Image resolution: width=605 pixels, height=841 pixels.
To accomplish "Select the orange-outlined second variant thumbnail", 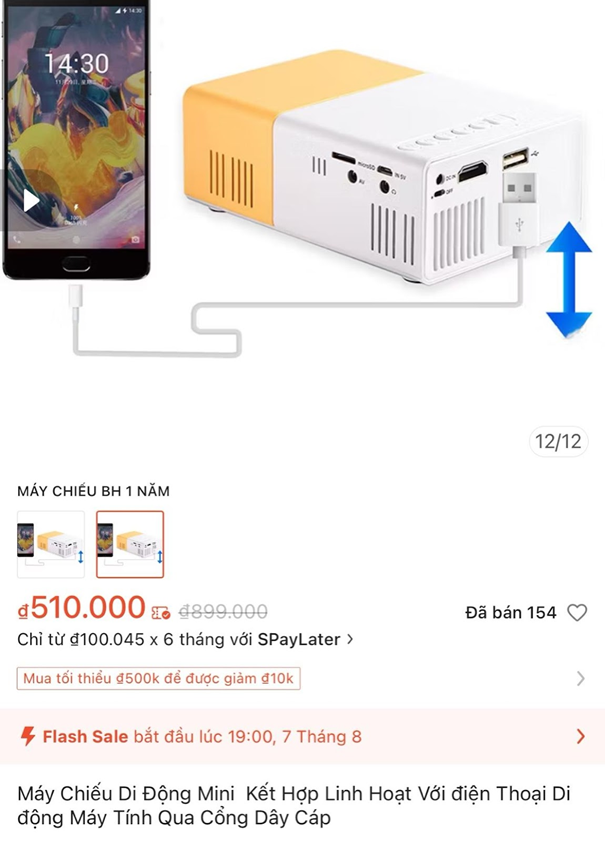I will 130,544.
